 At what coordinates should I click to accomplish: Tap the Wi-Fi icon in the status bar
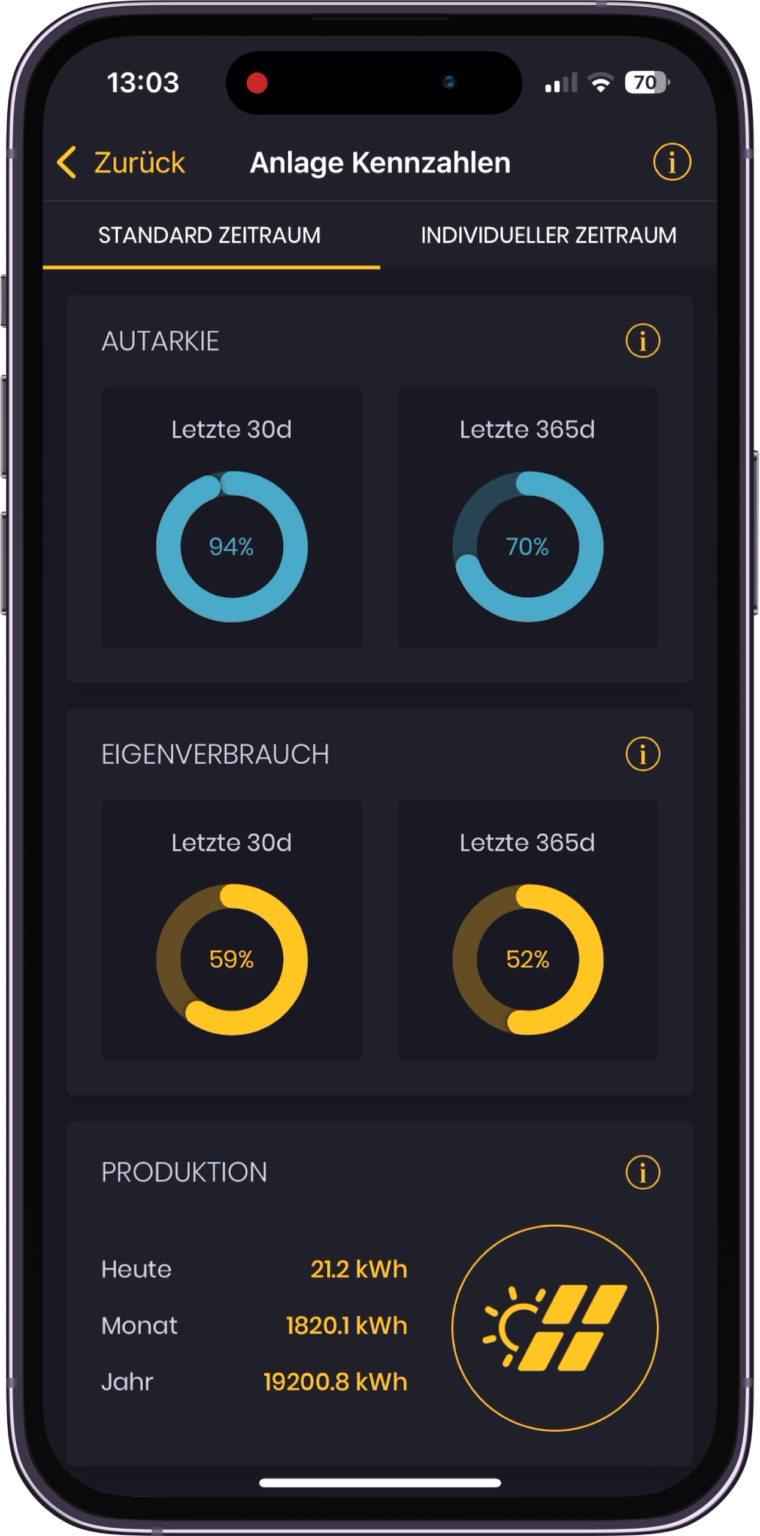coord(600,83)
